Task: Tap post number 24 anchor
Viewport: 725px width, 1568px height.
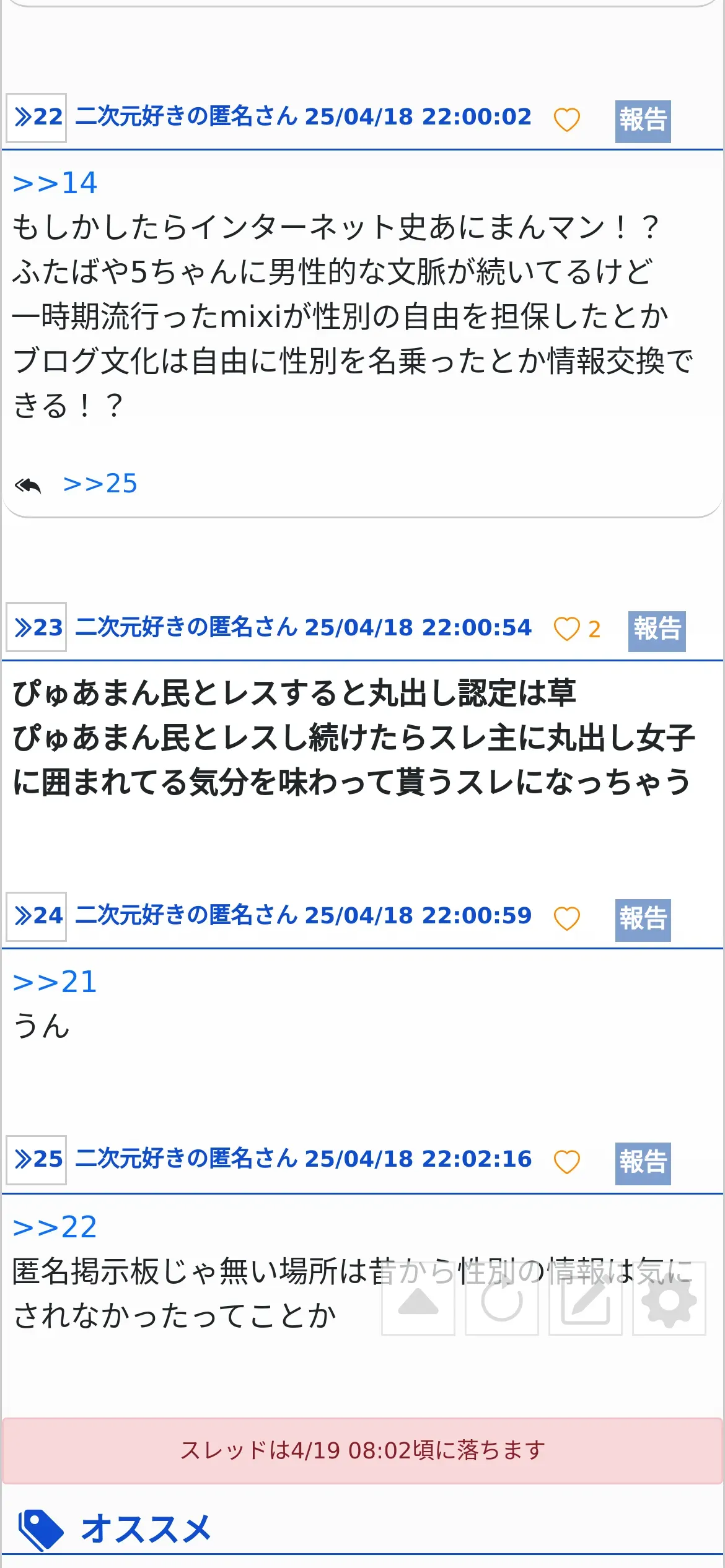Action: (x=37, y=917)
